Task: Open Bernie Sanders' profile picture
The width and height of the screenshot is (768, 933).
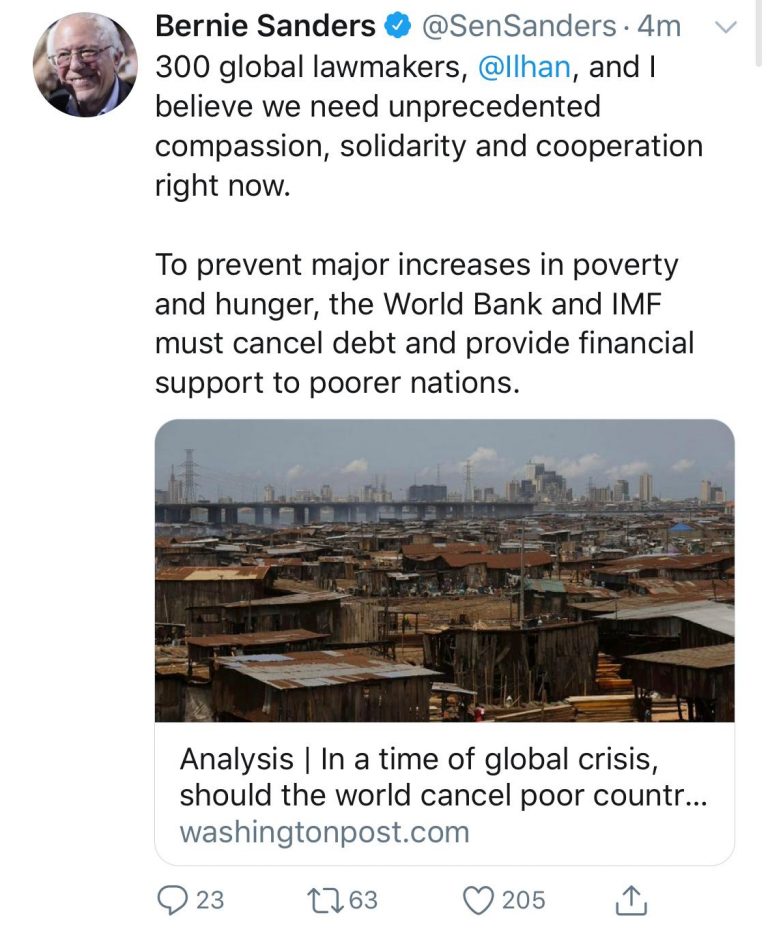Action: coord(84,65)
